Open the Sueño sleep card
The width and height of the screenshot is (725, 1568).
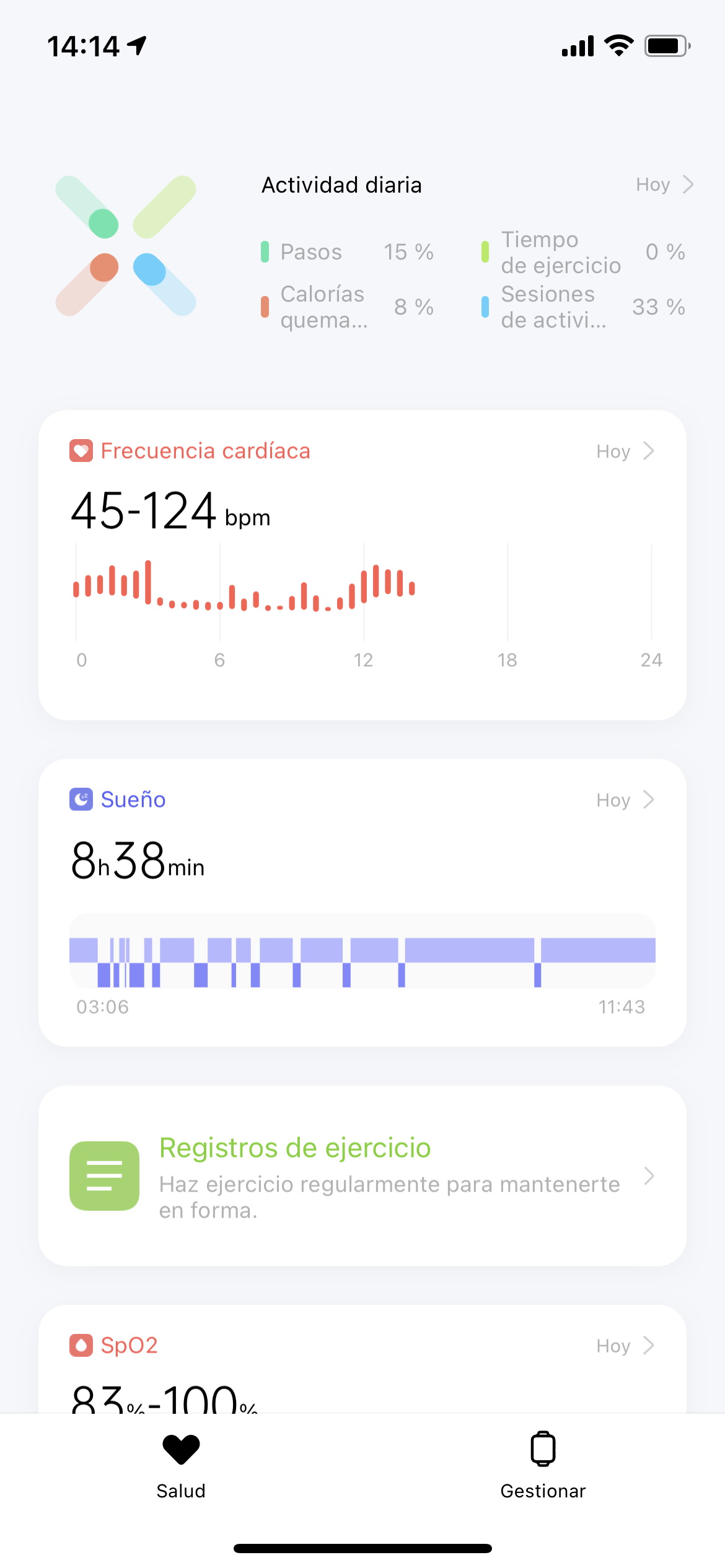(362, 902)
